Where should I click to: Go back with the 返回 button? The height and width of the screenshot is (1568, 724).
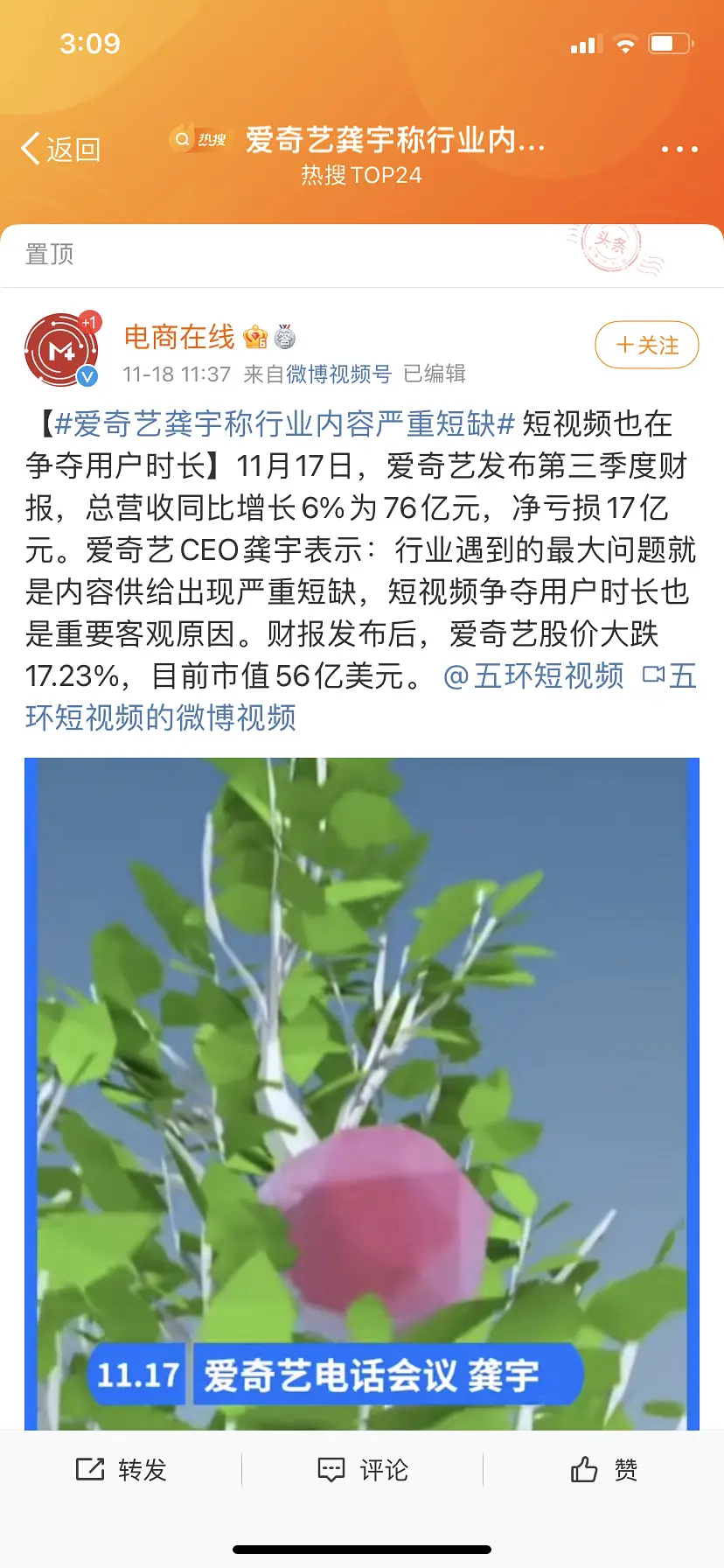tap(61, 150)
